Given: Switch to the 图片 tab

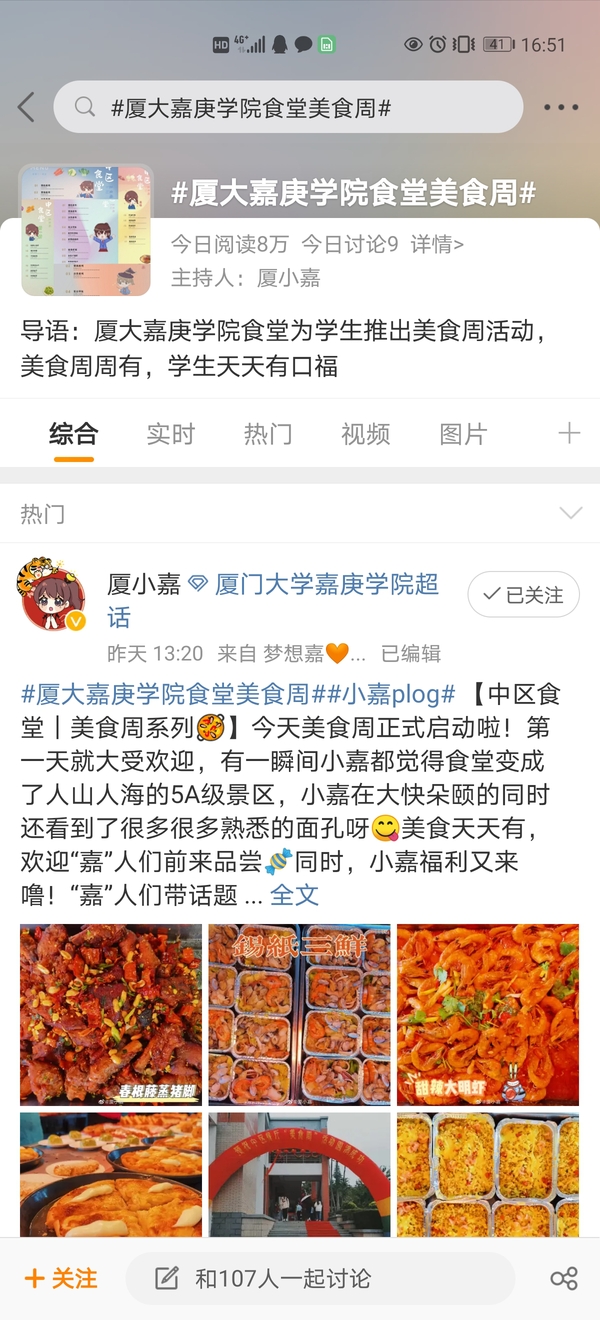Looking at the screenshot, I should click(463, 434).
